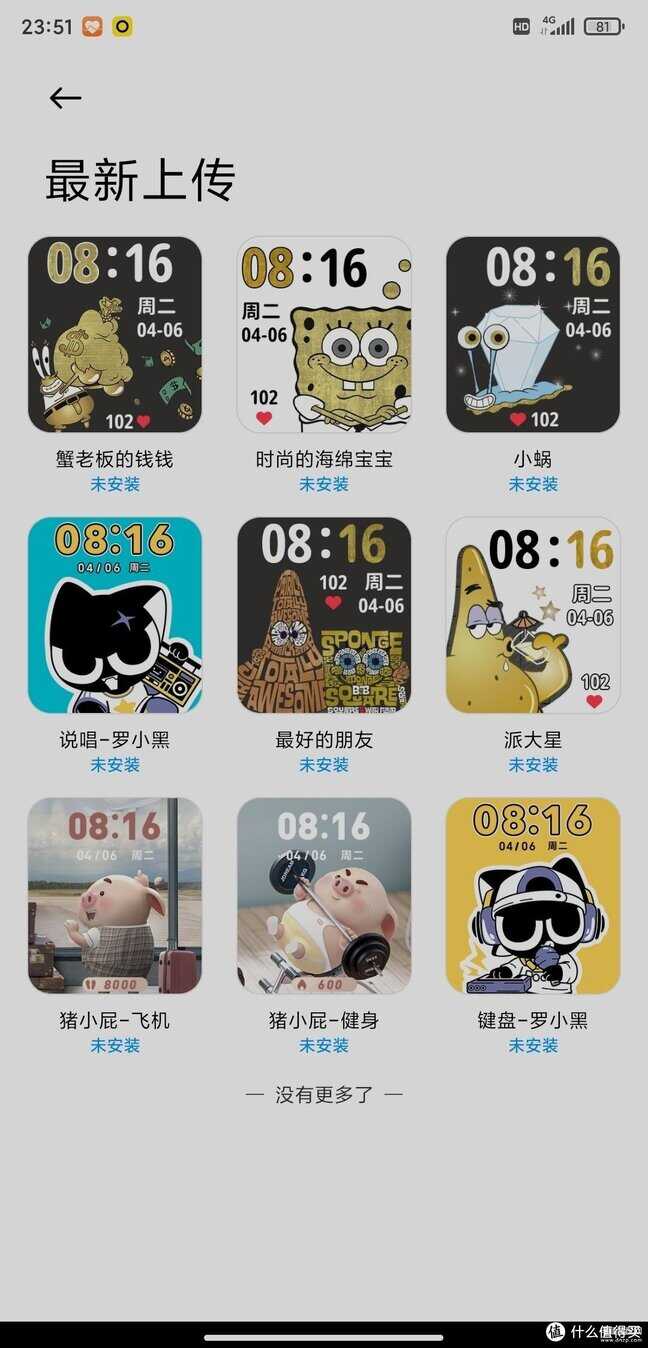Select the 时尚的海绵宝宝 watch face

click(x=324, y=335)
